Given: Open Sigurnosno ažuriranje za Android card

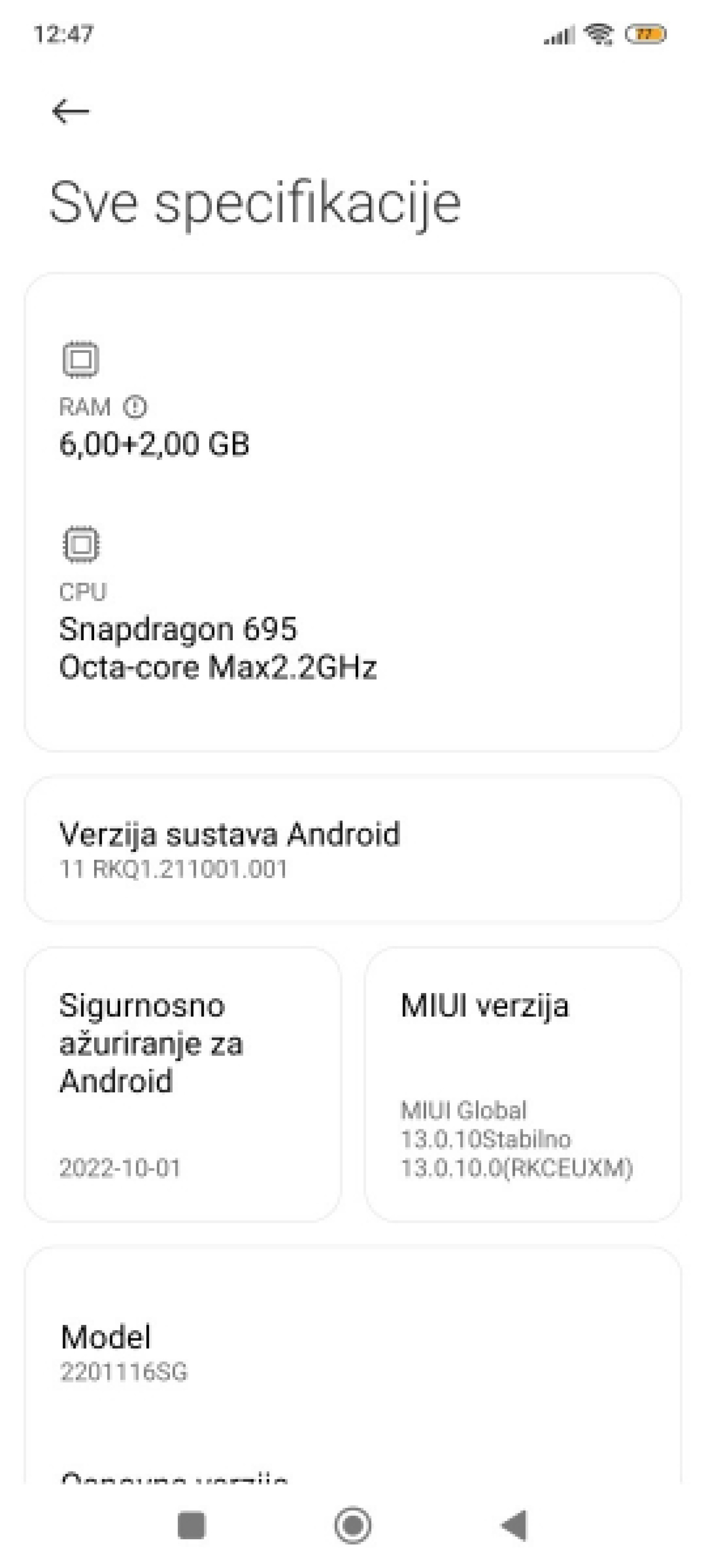Looking at the screenshot, I should coord(183,1084).
